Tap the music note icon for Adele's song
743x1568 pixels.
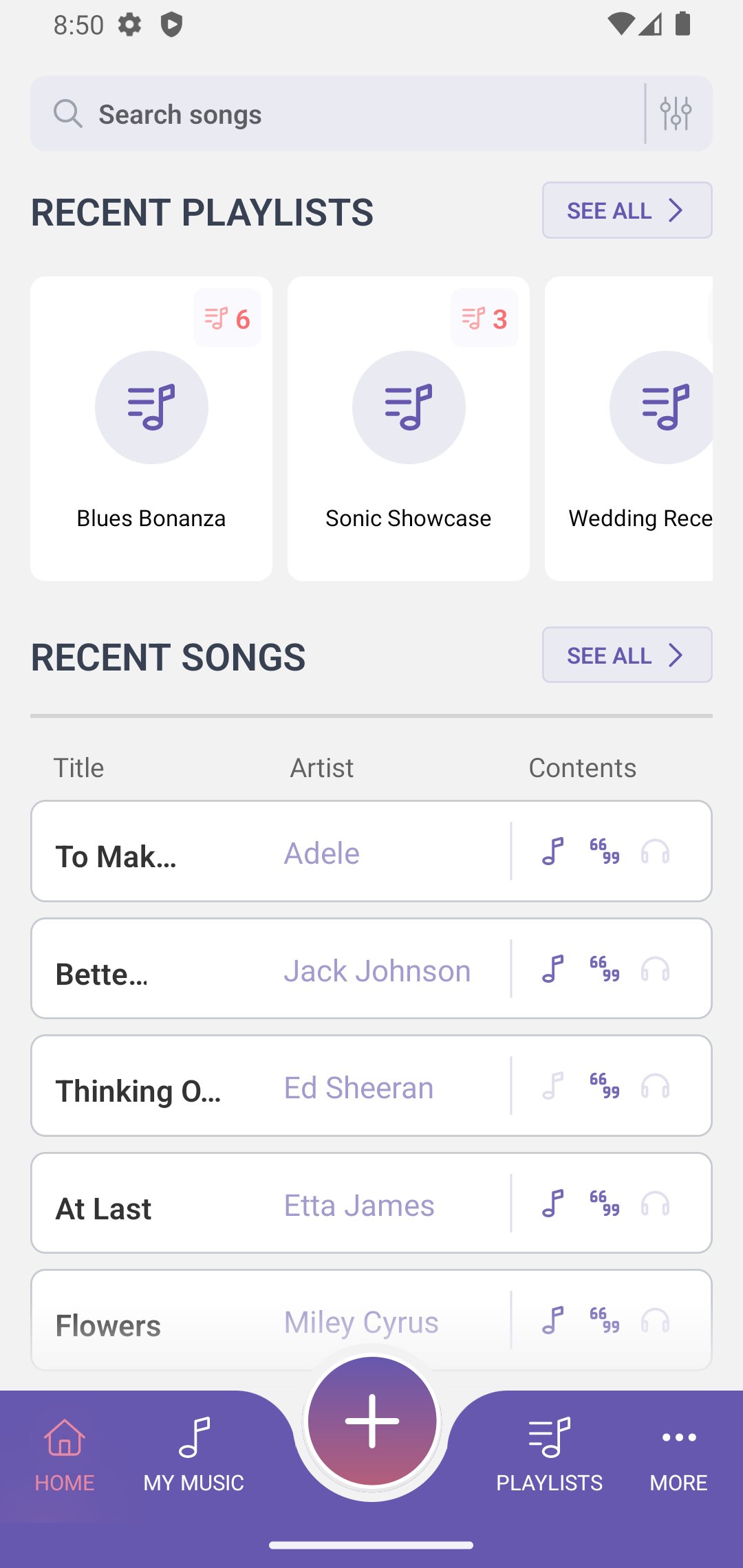pyautogui.click(x=552, y=851)
